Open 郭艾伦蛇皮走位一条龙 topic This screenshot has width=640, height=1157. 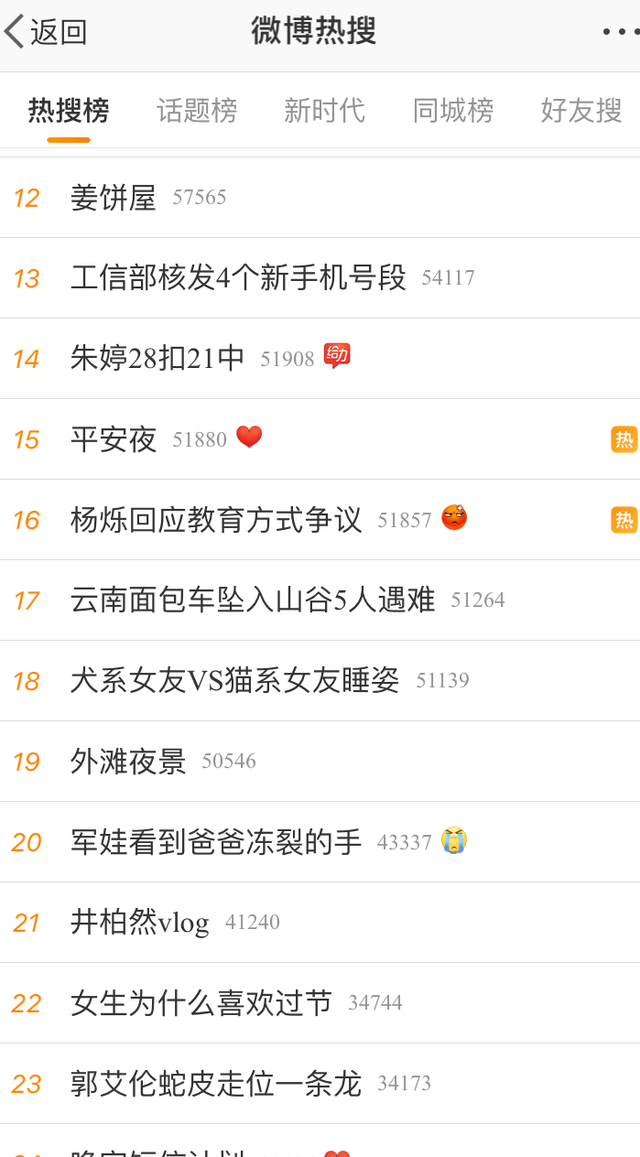point(320,1083)
